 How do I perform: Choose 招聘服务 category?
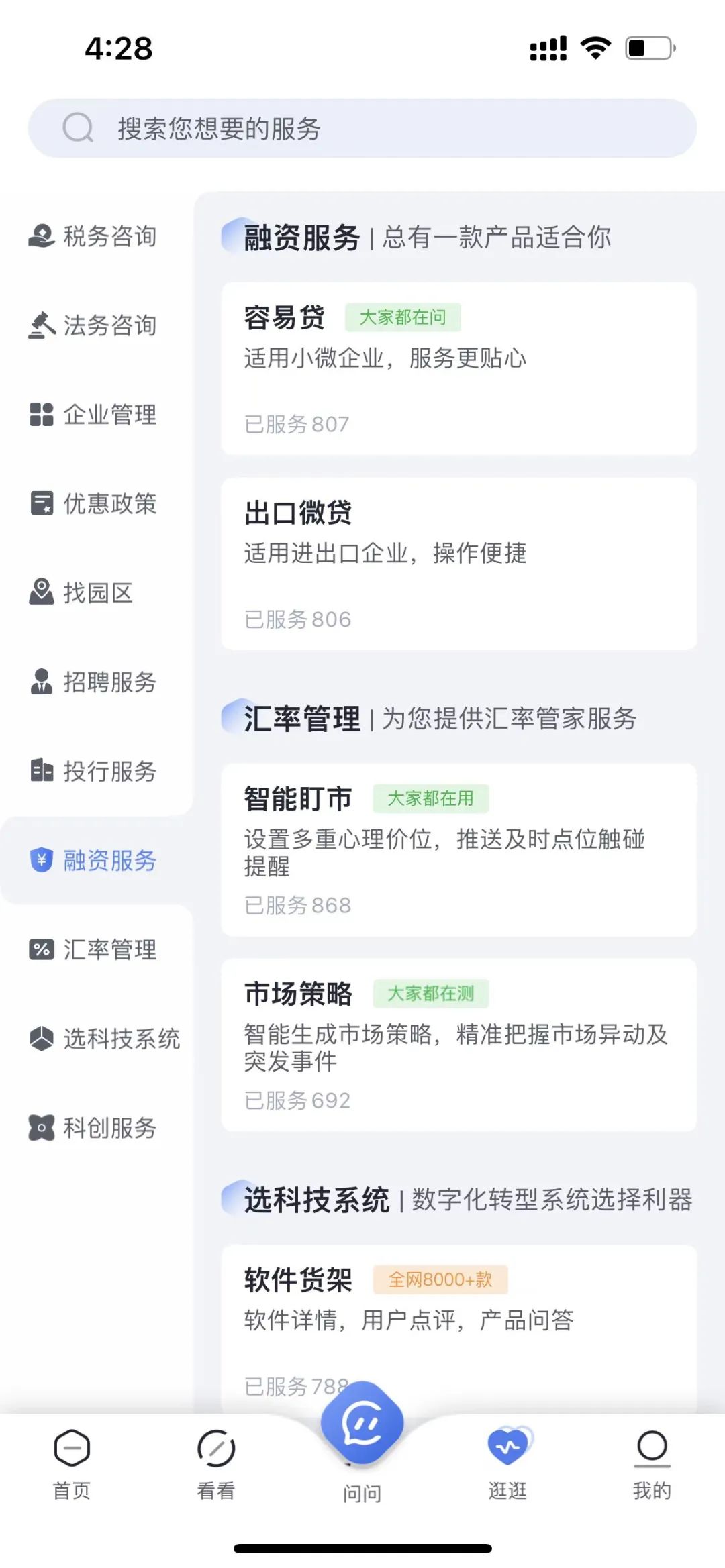coord(93,682)
